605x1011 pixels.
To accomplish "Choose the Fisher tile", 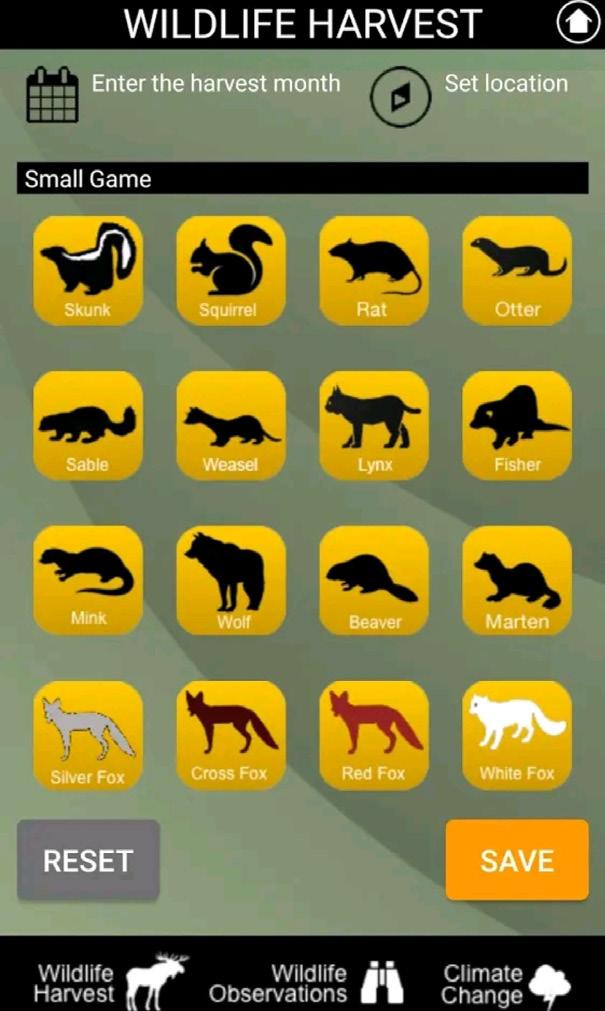I will pyautogui.click(x=517, y=425).
